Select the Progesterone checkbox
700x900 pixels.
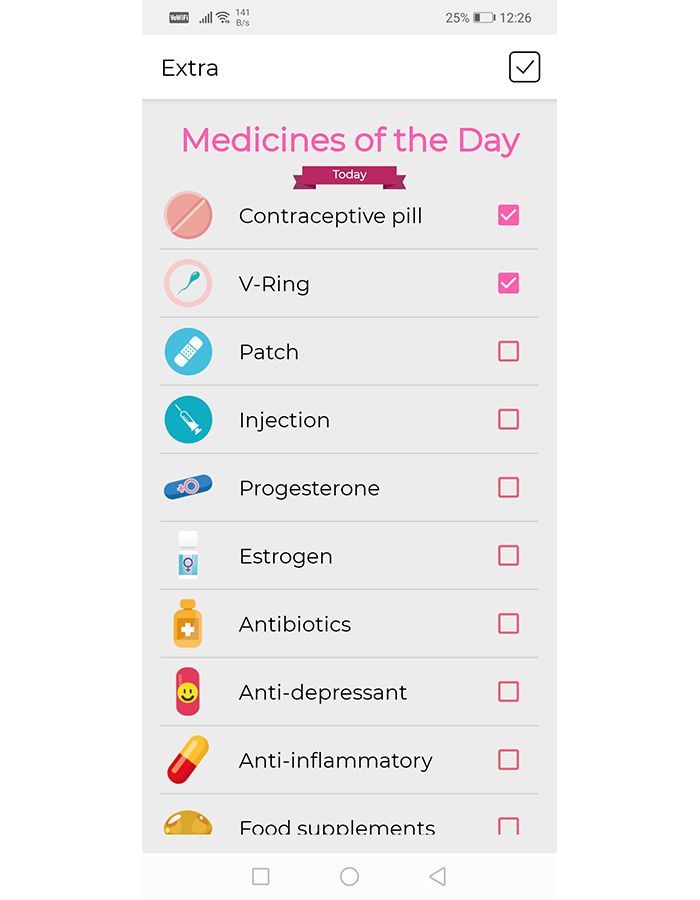click(508, 487)
